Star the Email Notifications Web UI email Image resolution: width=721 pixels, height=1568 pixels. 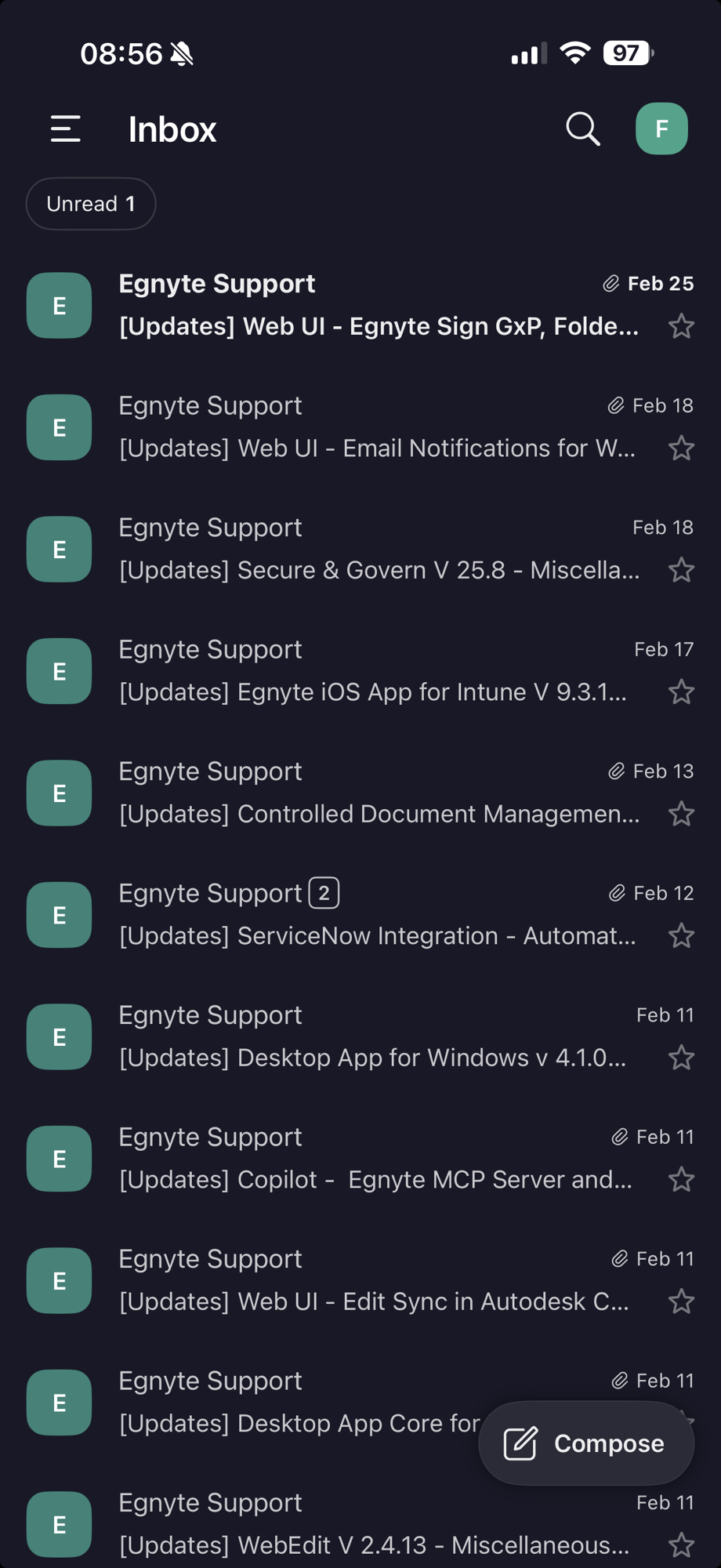click(x=682, y=448)
